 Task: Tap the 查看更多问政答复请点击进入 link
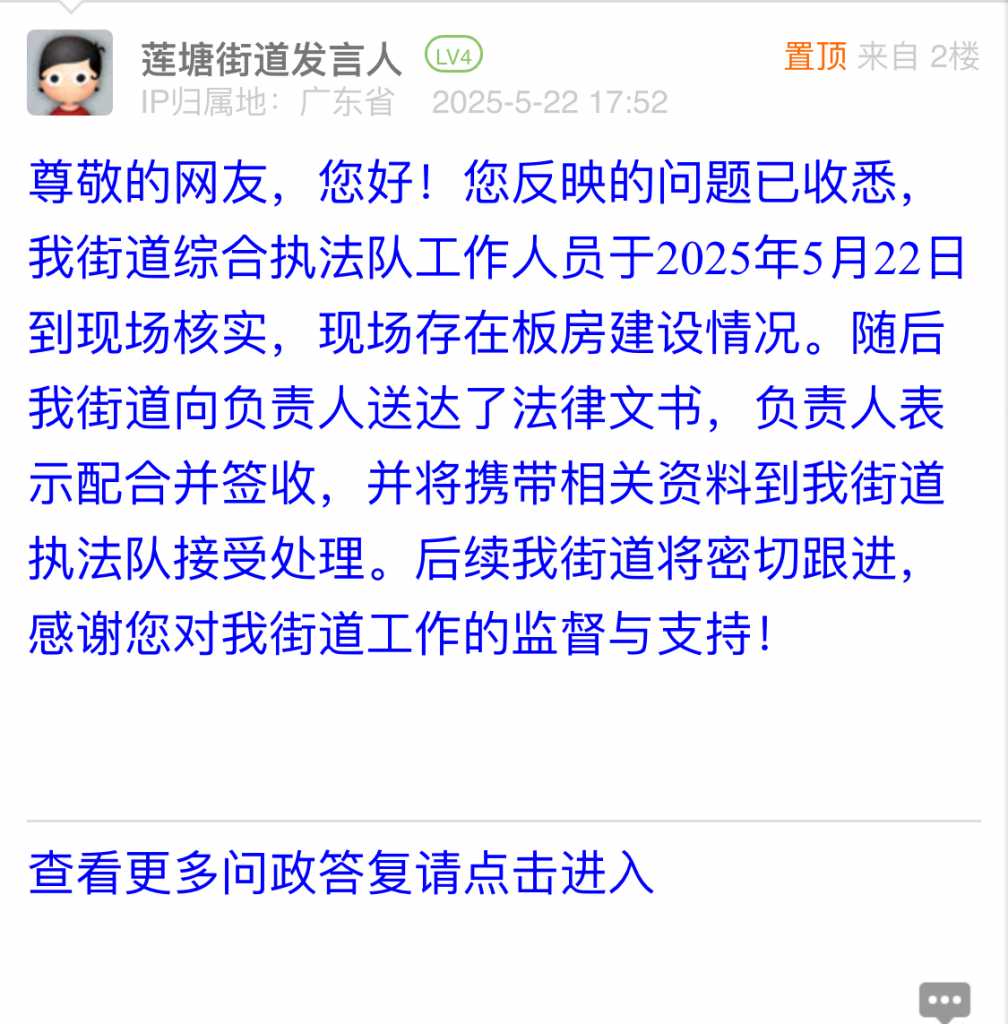click(x=341, y=873)
